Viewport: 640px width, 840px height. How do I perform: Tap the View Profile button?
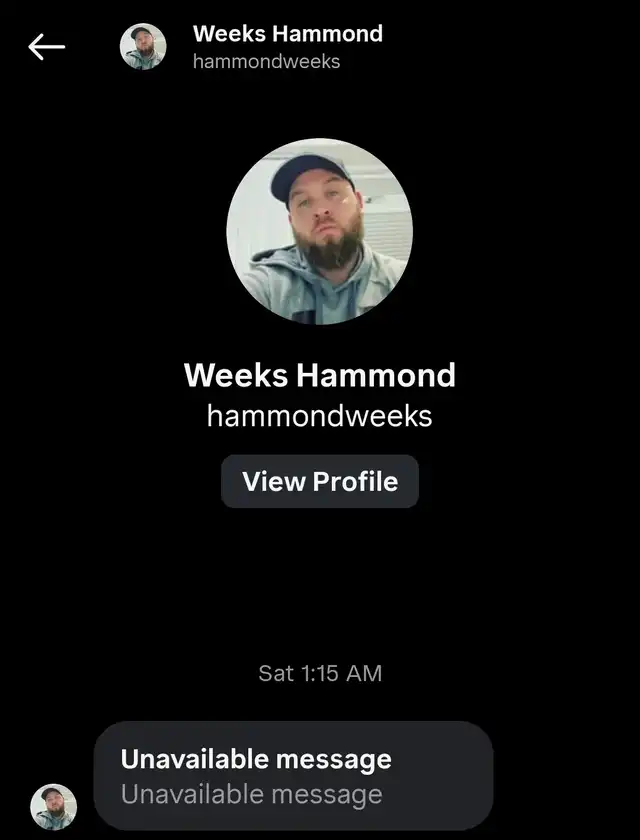pos(320,481)
